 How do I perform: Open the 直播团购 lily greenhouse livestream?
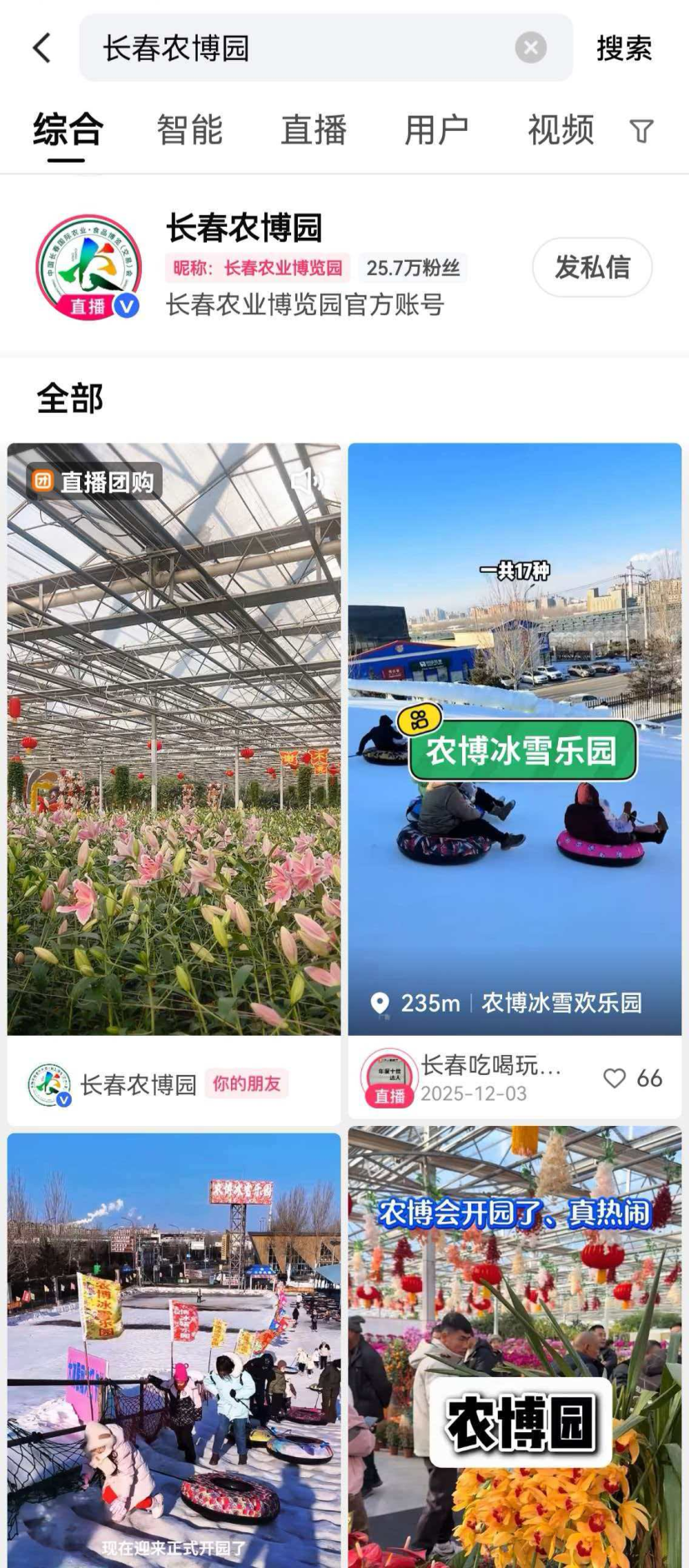coord(174,751)
